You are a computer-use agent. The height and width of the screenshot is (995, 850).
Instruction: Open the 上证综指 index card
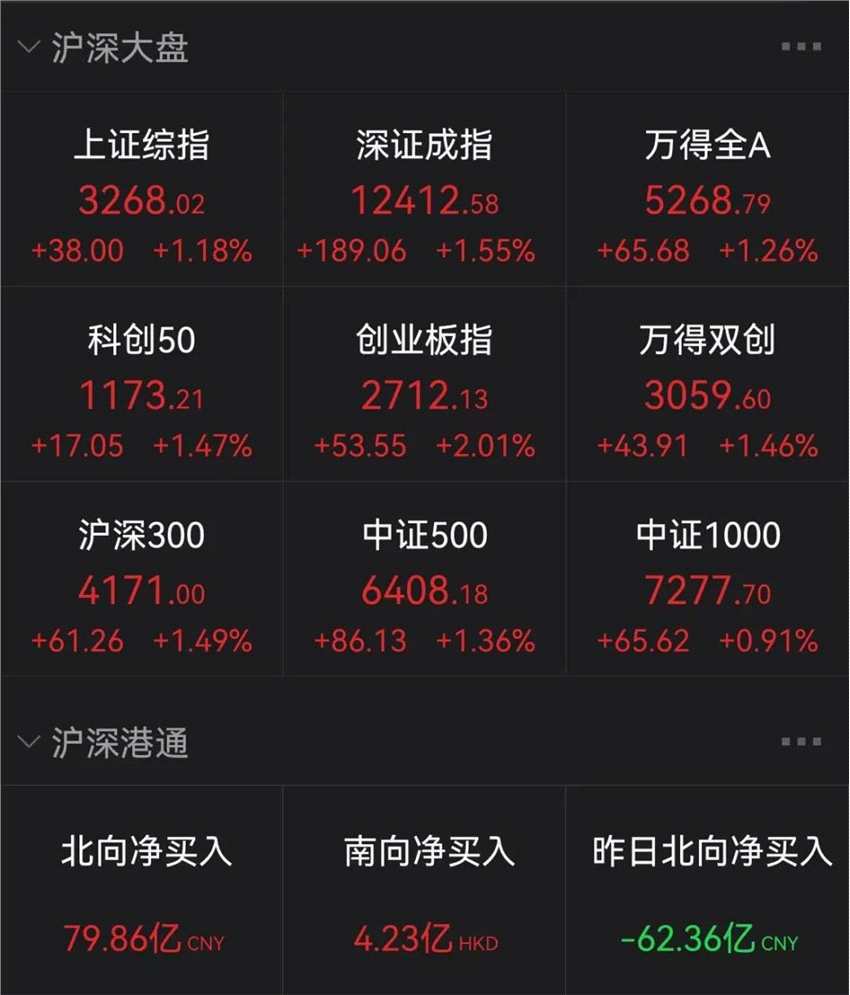141,197
